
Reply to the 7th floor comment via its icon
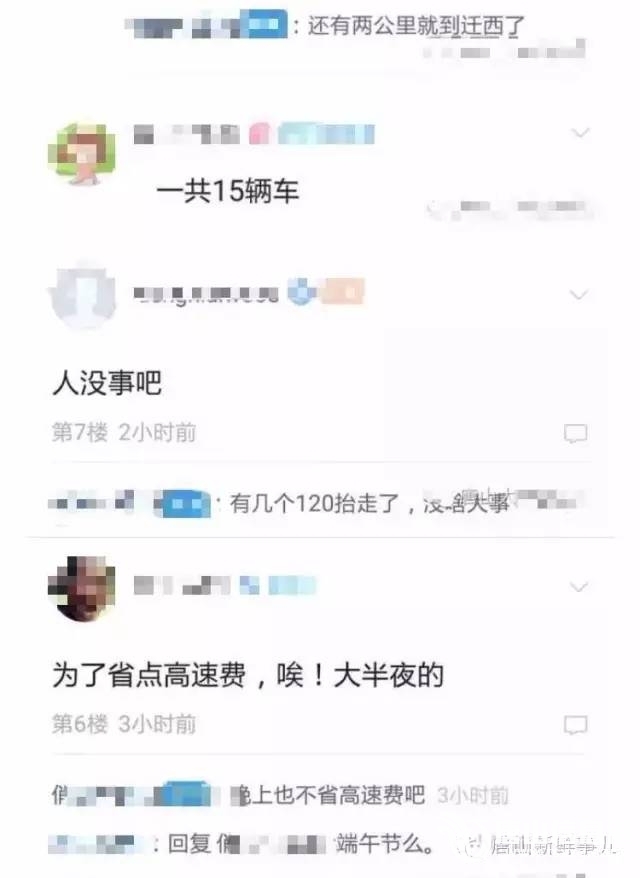pos(575,433)
